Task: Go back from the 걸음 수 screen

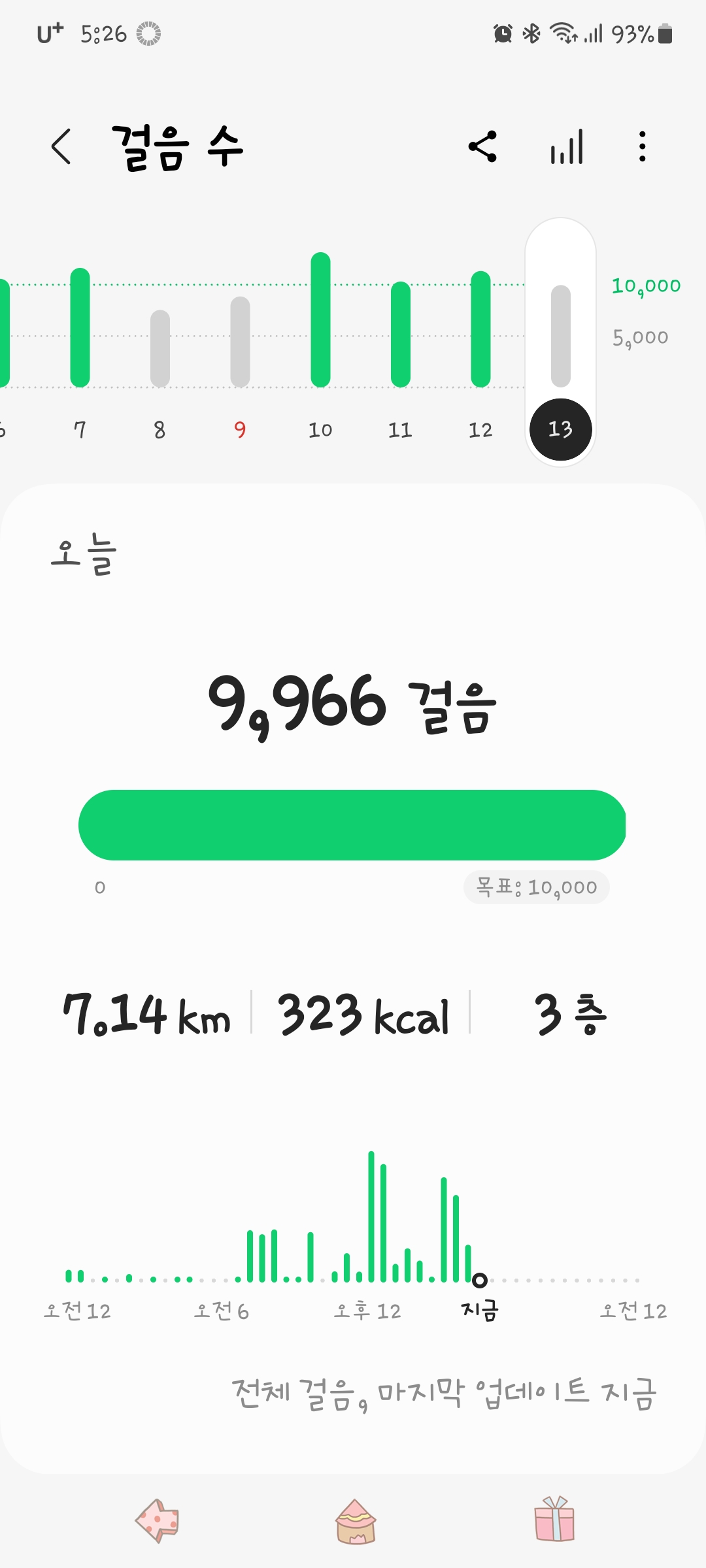Action: pyautogui.click(x=61, y=146)
